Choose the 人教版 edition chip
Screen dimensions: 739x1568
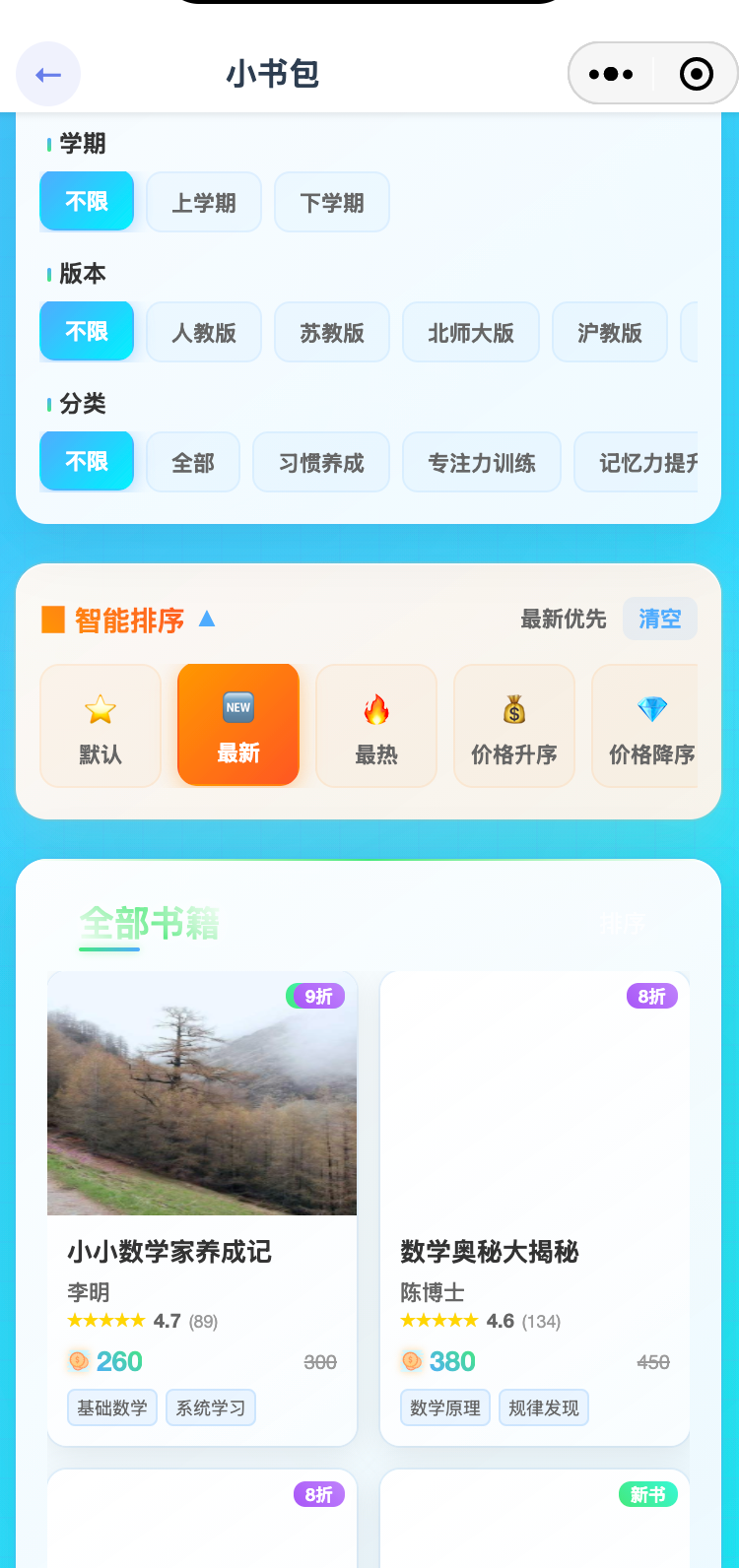pos(204,333)
